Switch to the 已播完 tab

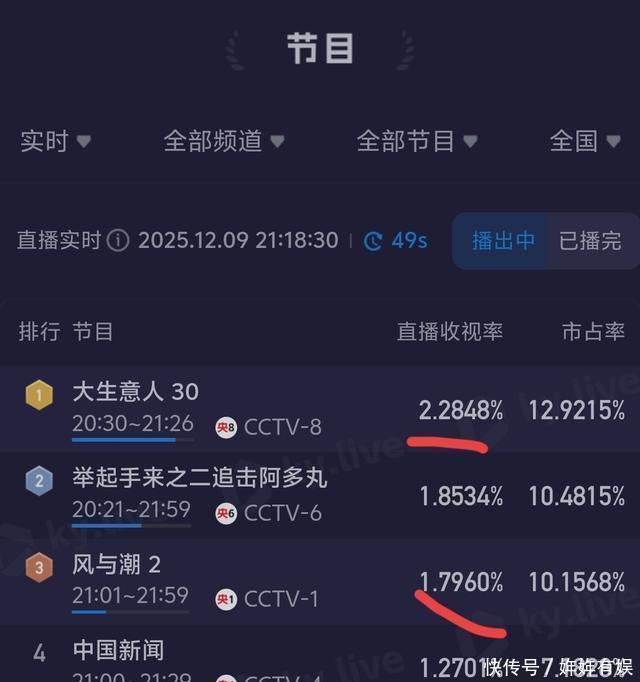point(590,241)
